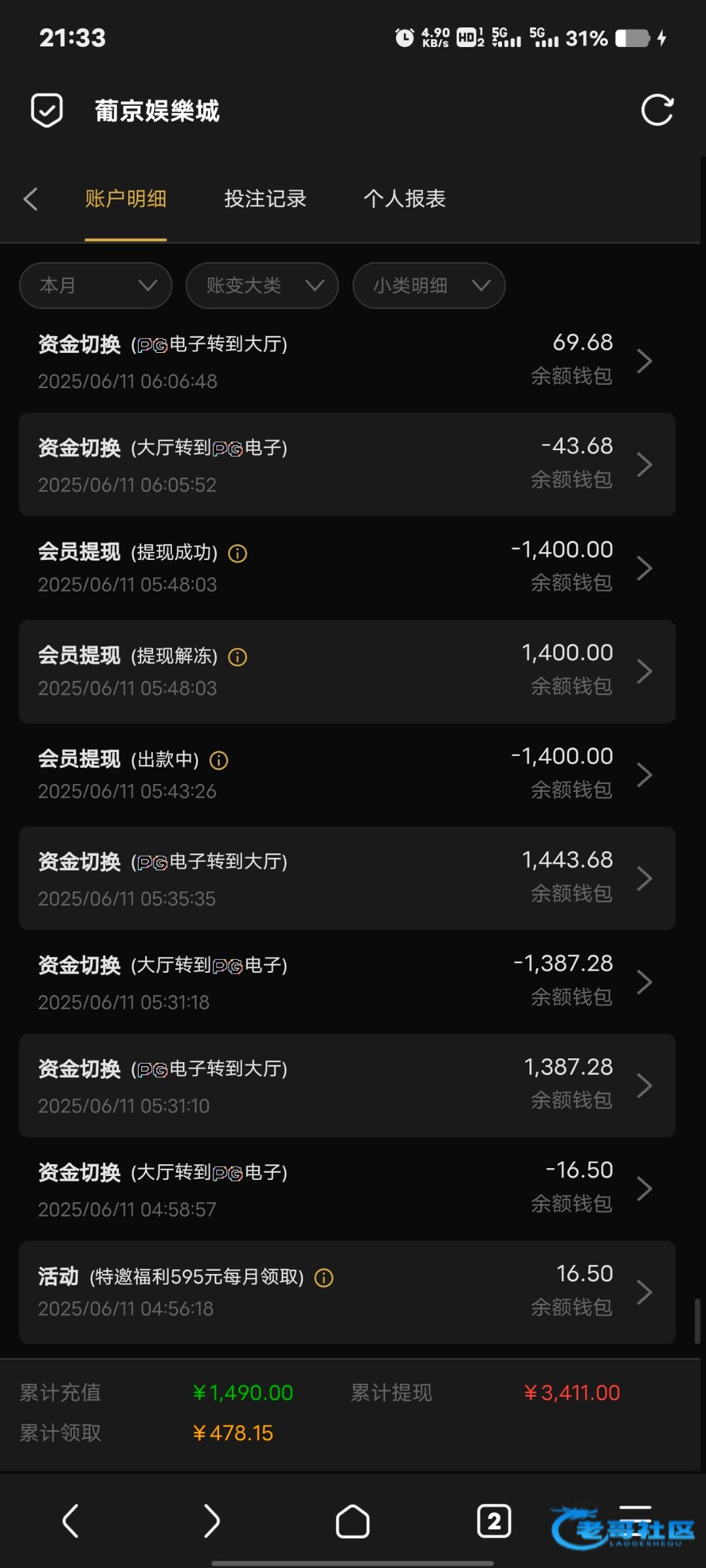Open the -43.68 资金切换 record
The height and width of the screenshot is (1568, 706).
tap(347, 465)
